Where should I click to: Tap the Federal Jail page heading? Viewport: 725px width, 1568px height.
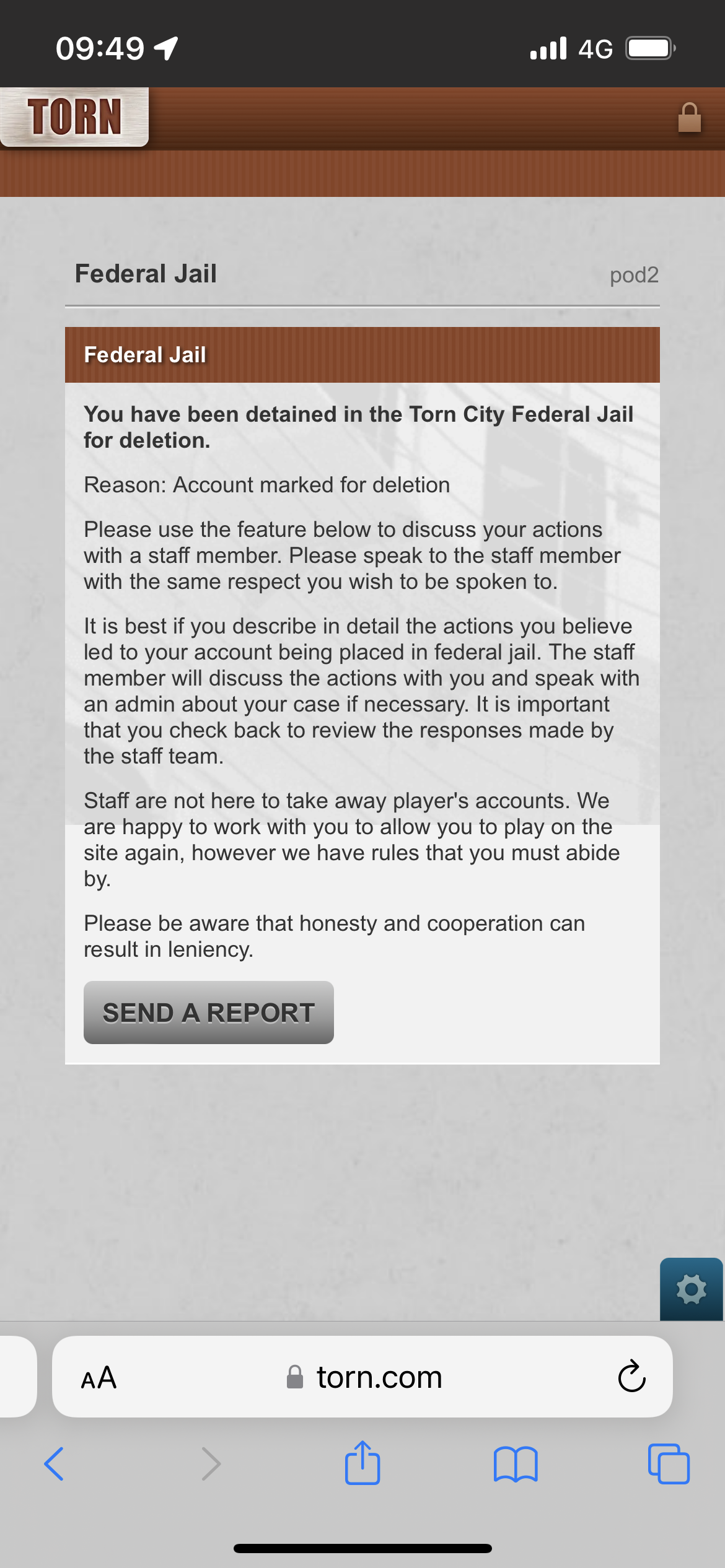click(145, 272)
